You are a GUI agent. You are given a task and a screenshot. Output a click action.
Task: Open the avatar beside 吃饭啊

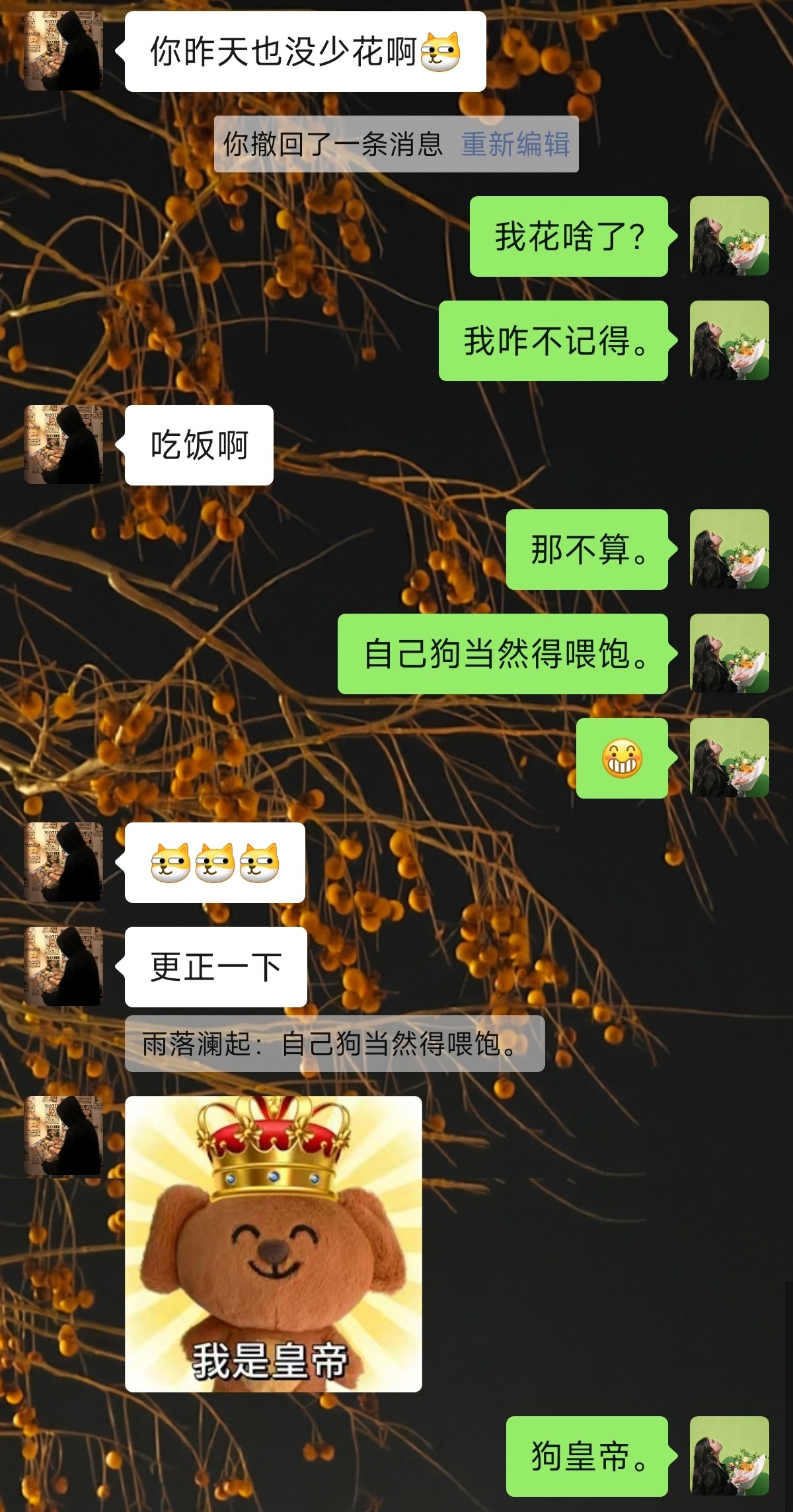(x=63, y=445)
